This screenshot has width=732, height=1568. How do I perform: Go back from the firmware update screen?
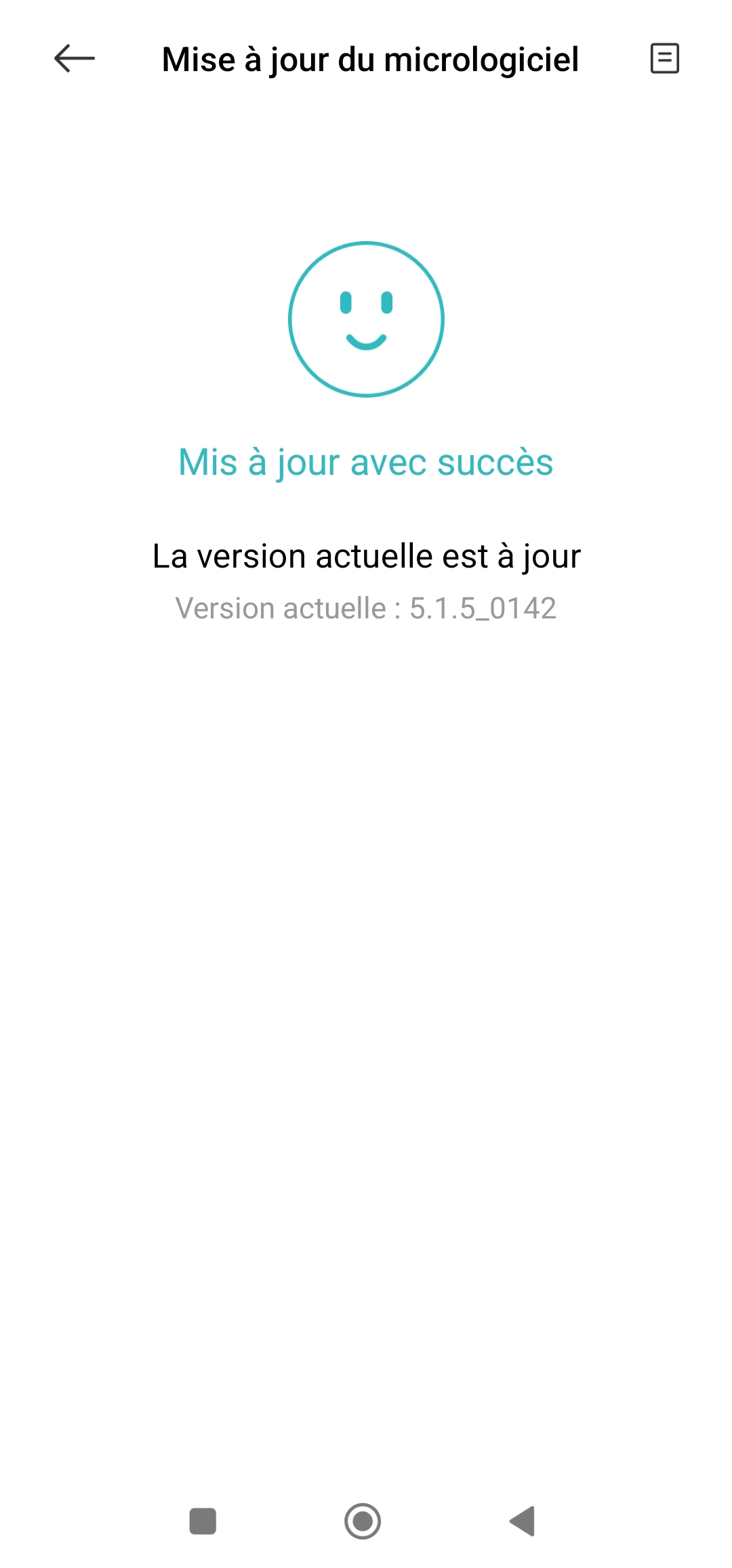click(x=75, y=58)
